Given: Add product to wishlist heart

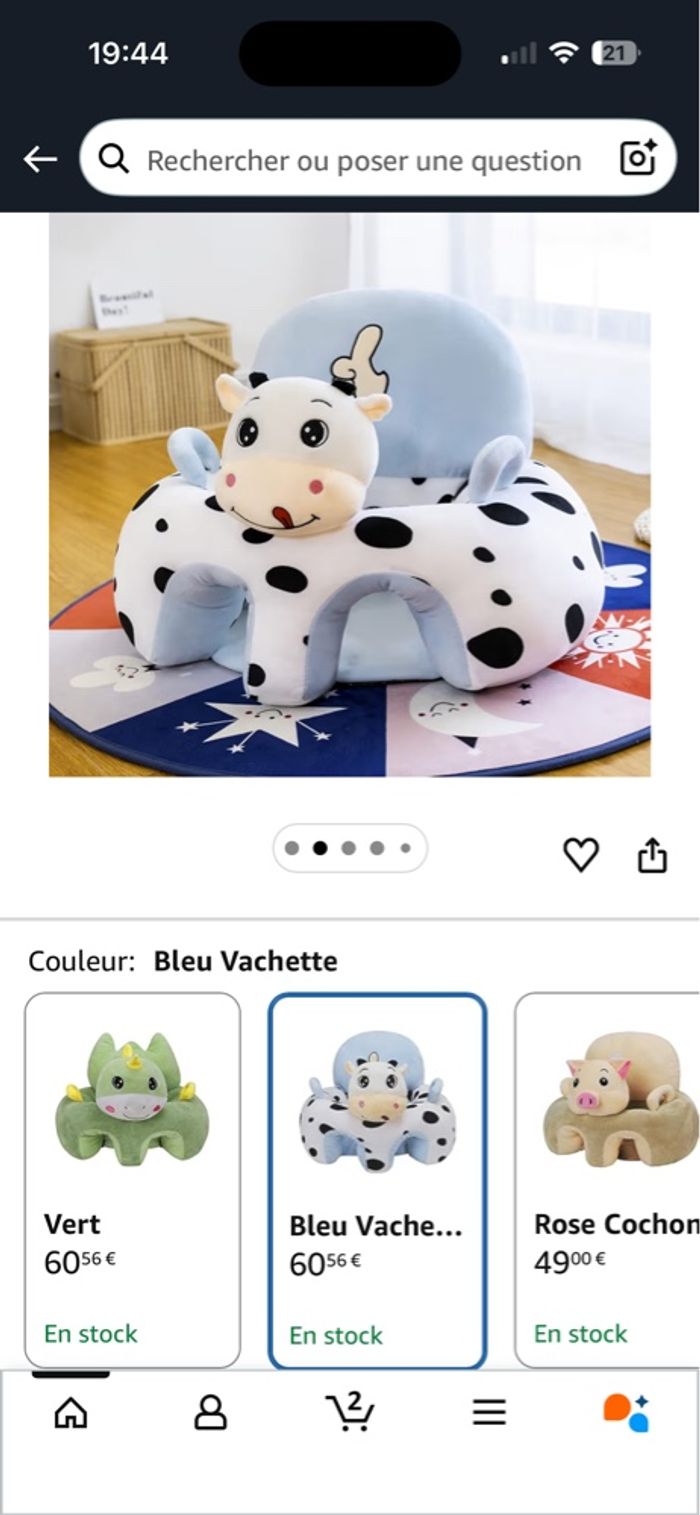Looking at the screenshot, I should [580, 855].
